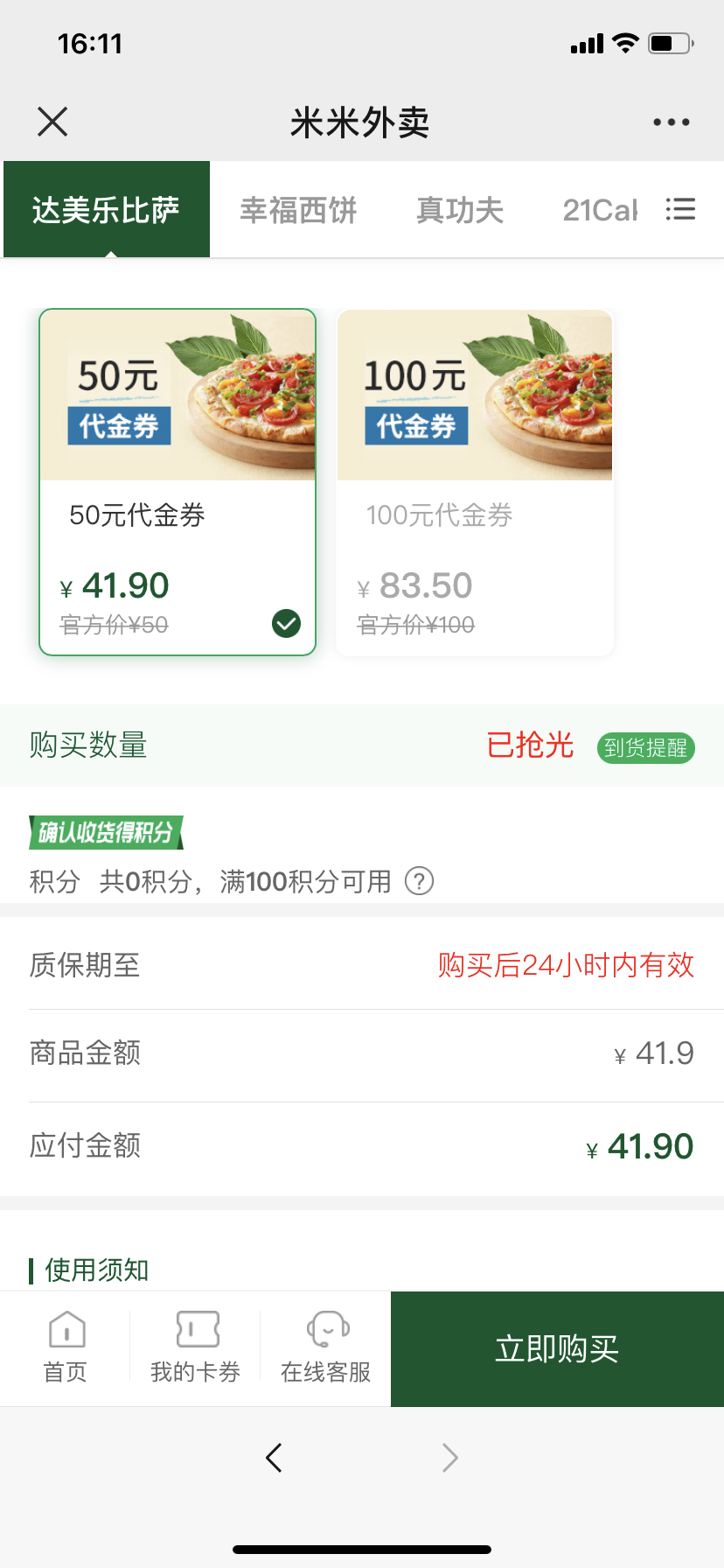Select the 50元代金券 card
The width and height of the screenshot is (724, 1568).
178,481
